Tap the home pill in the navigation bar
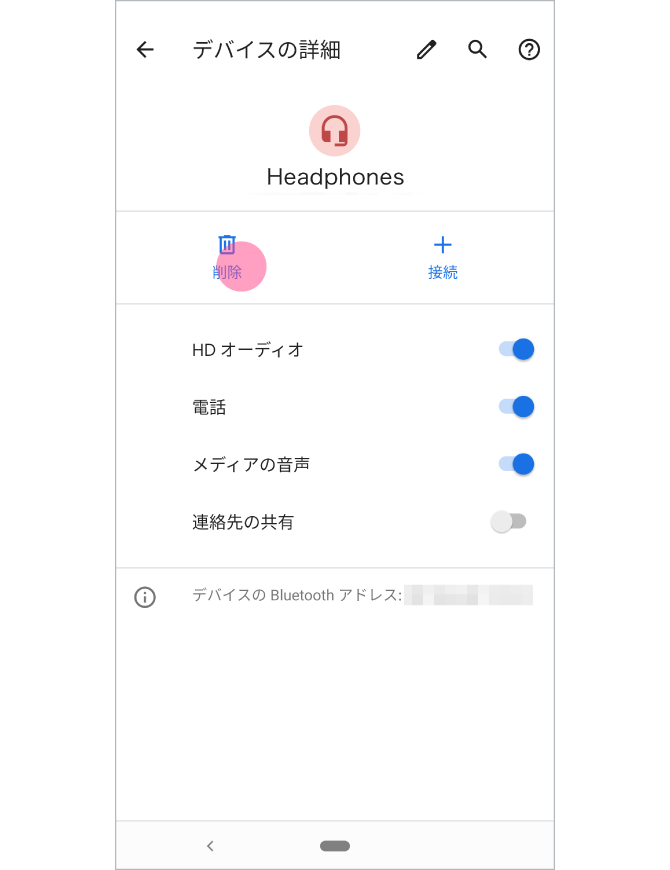This screenshot has height=870, width=670. tap(335, 846)
